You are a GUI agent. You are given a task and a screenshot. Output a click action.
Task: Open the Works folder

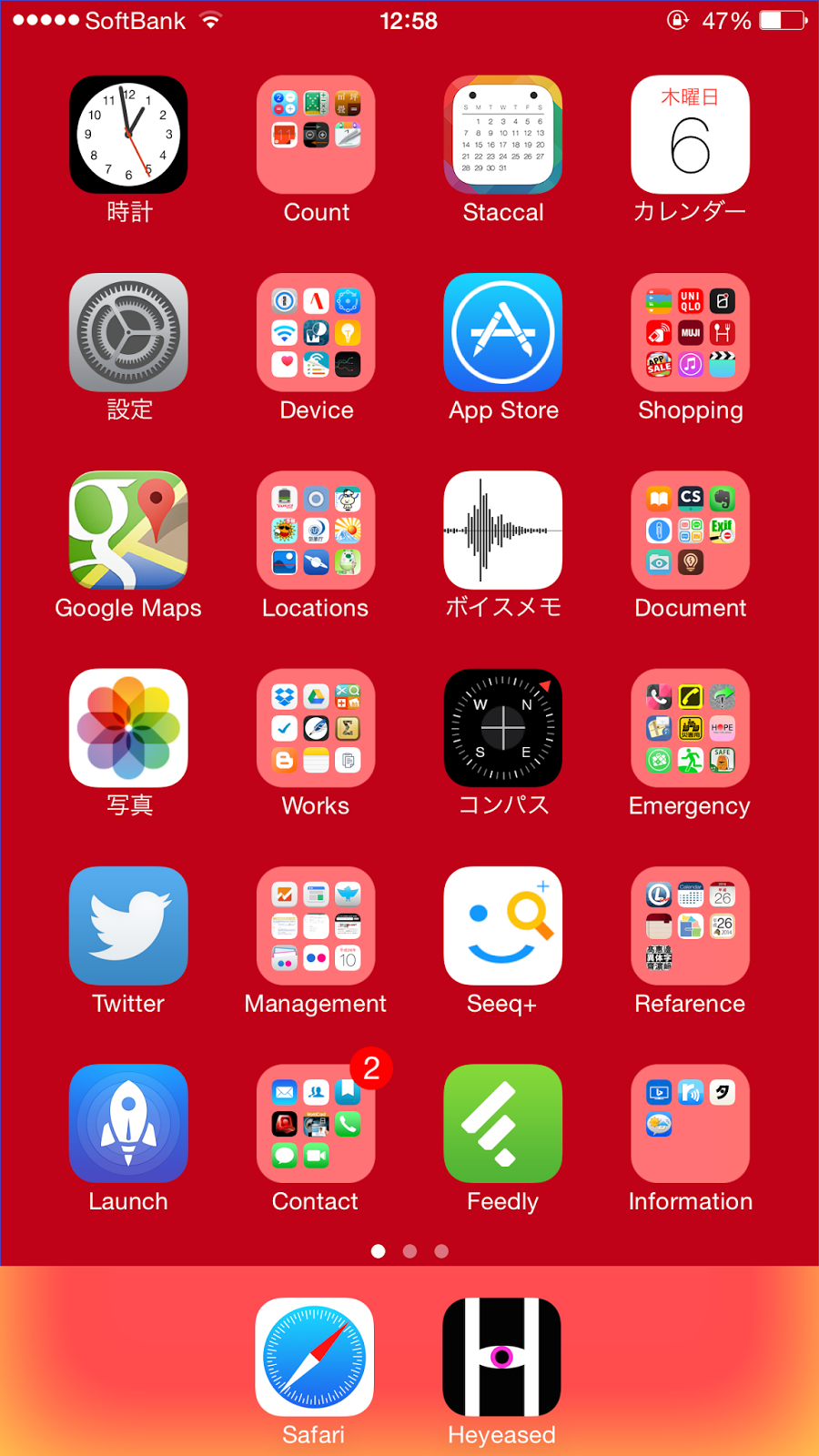[315, 728]
